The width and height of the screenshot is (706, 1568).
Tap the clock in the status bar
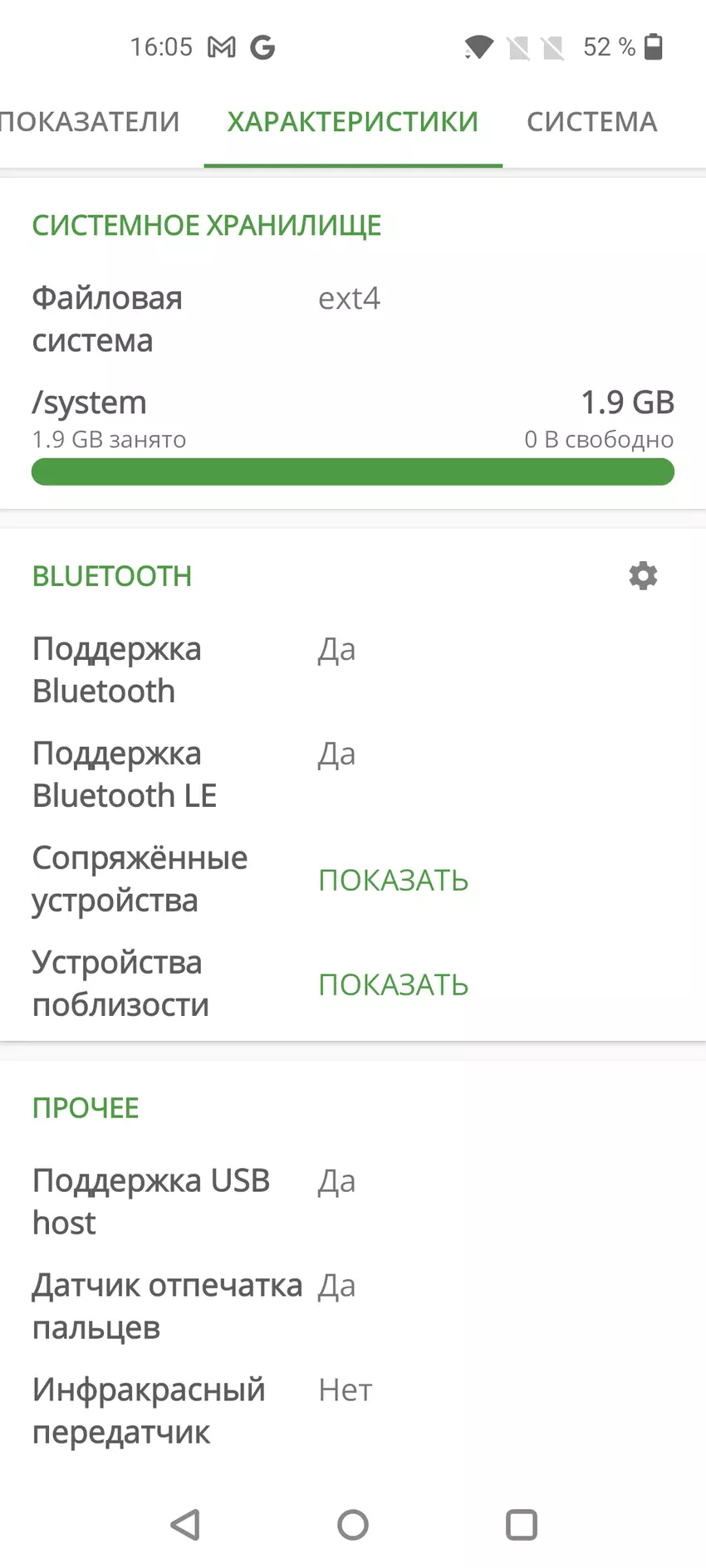(x=163, y=47)
